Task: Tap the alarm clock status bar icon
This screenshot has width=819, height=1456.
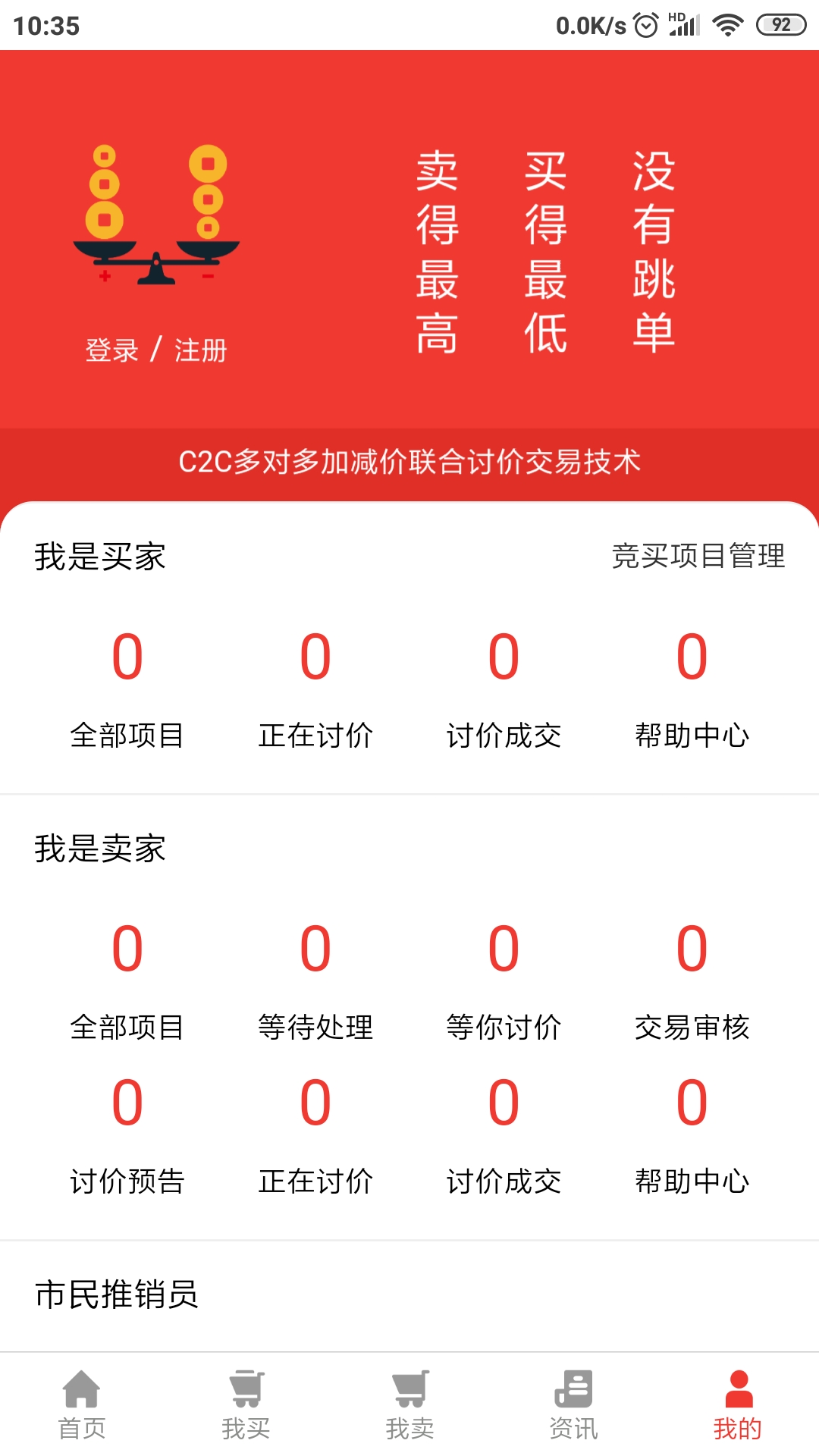Action: [645, 24]
